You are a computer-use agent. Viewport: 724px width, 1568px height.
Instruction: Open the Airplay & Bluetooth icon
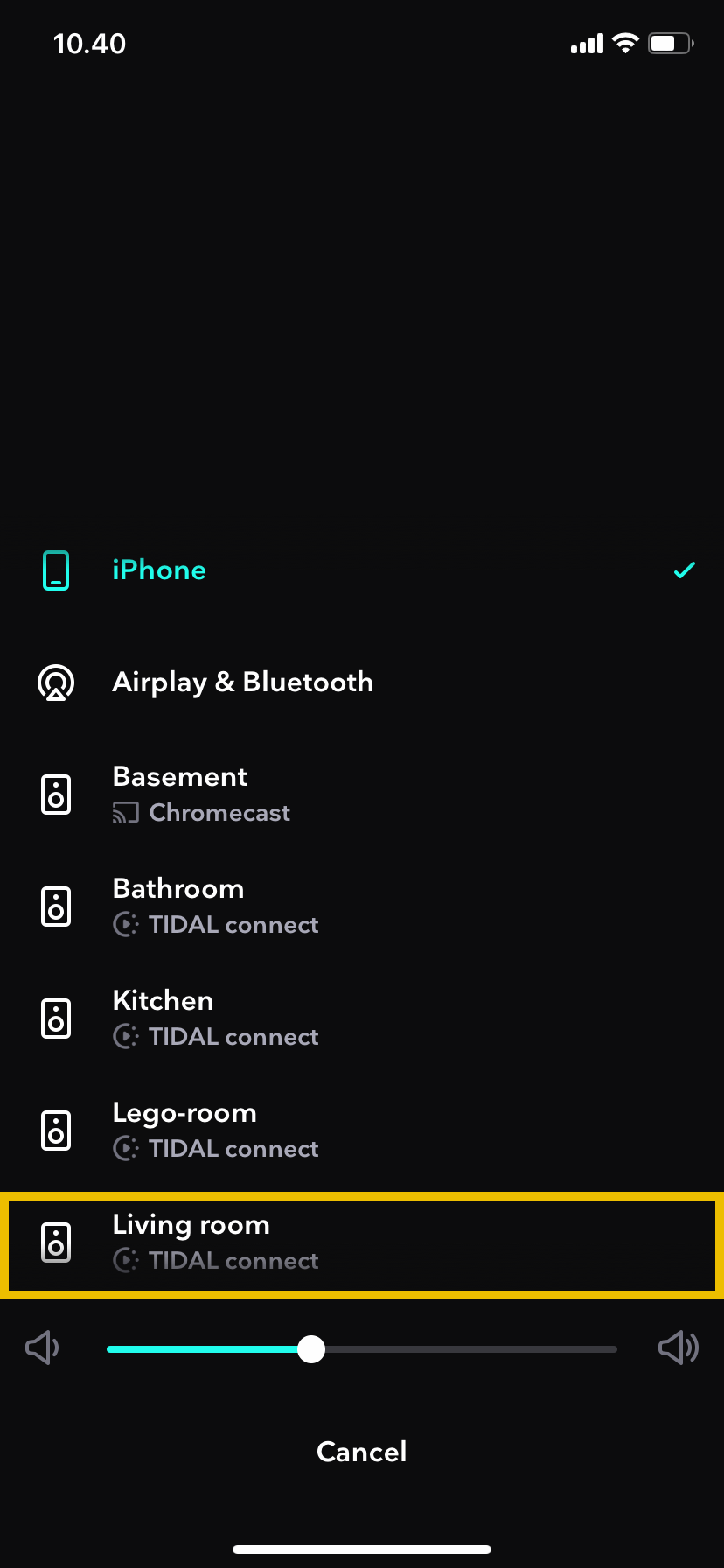[55, 682]
